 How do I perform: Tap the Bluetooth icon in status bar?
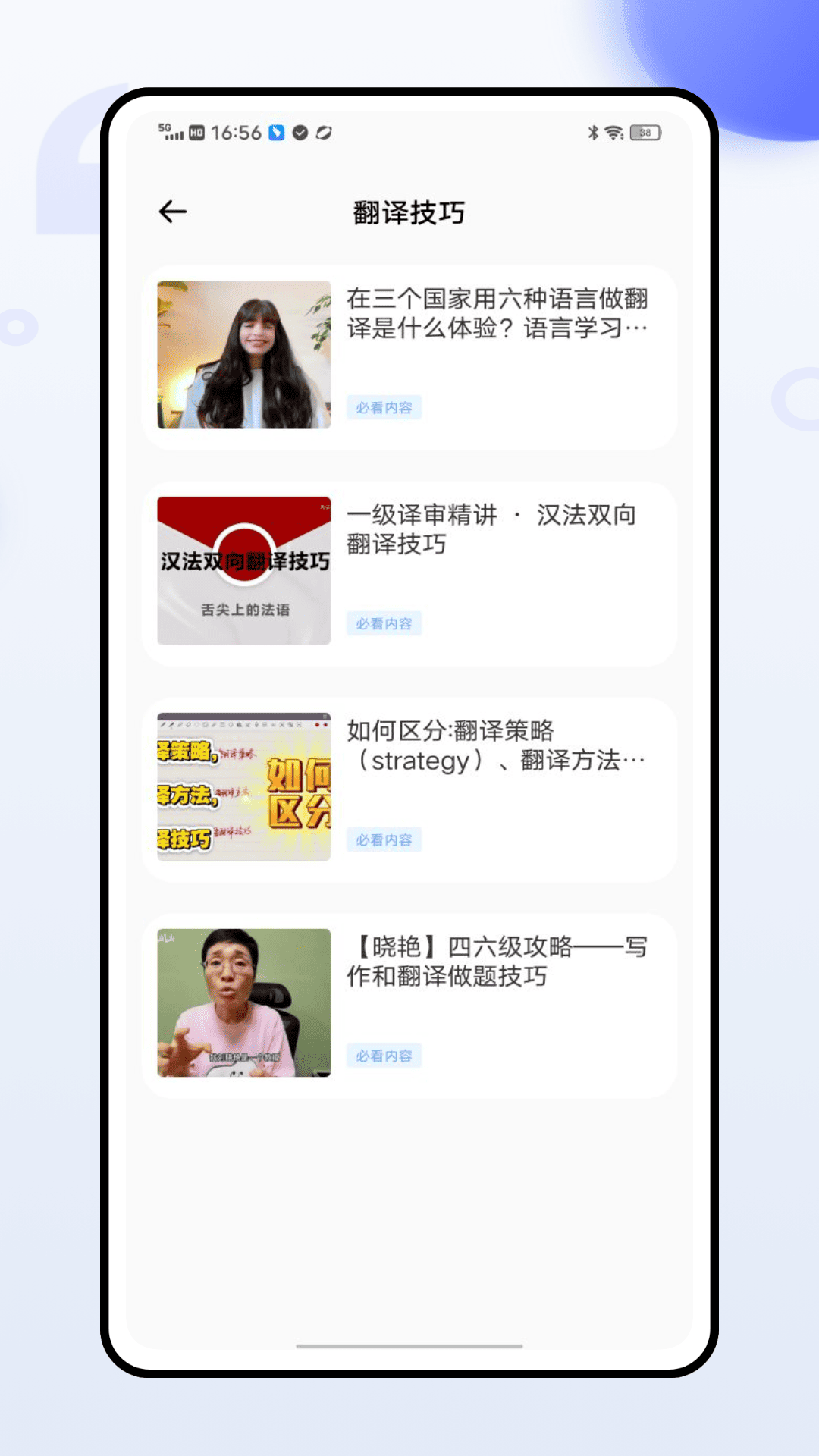coord(593,132)
